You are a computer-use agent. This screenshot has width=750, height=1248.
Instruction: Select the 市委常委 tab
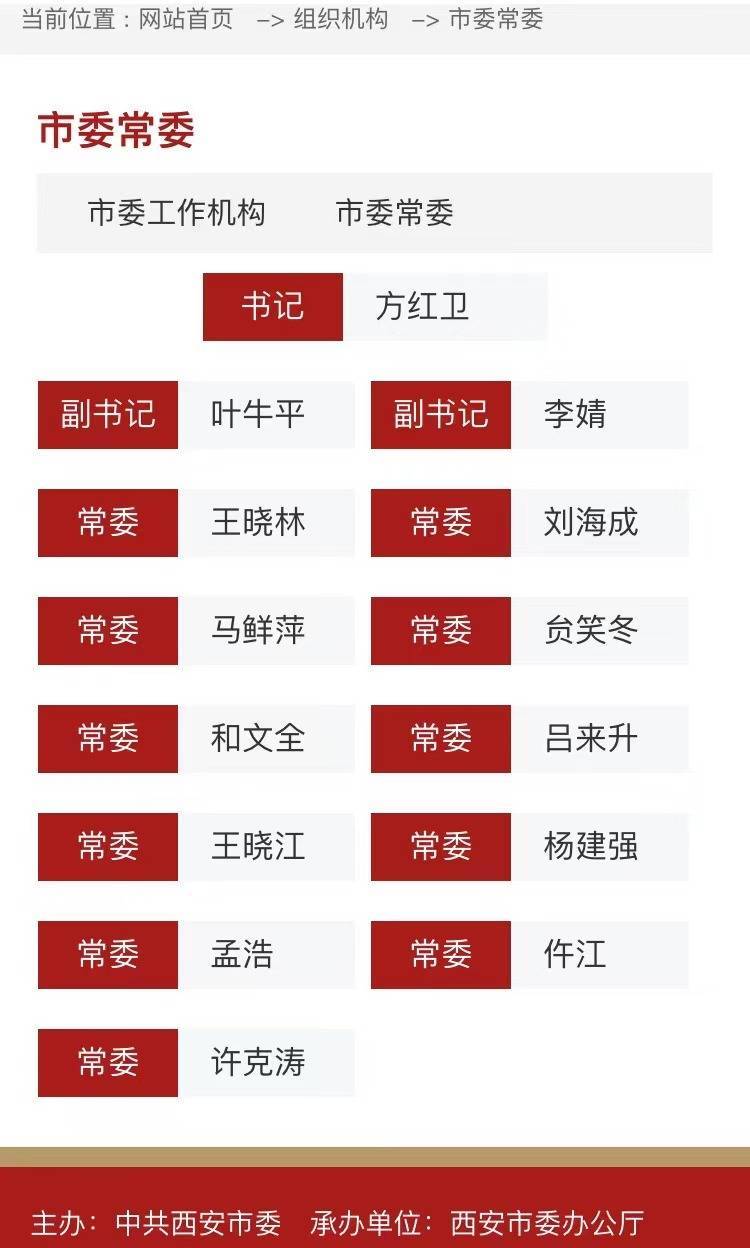coord(395,212)
